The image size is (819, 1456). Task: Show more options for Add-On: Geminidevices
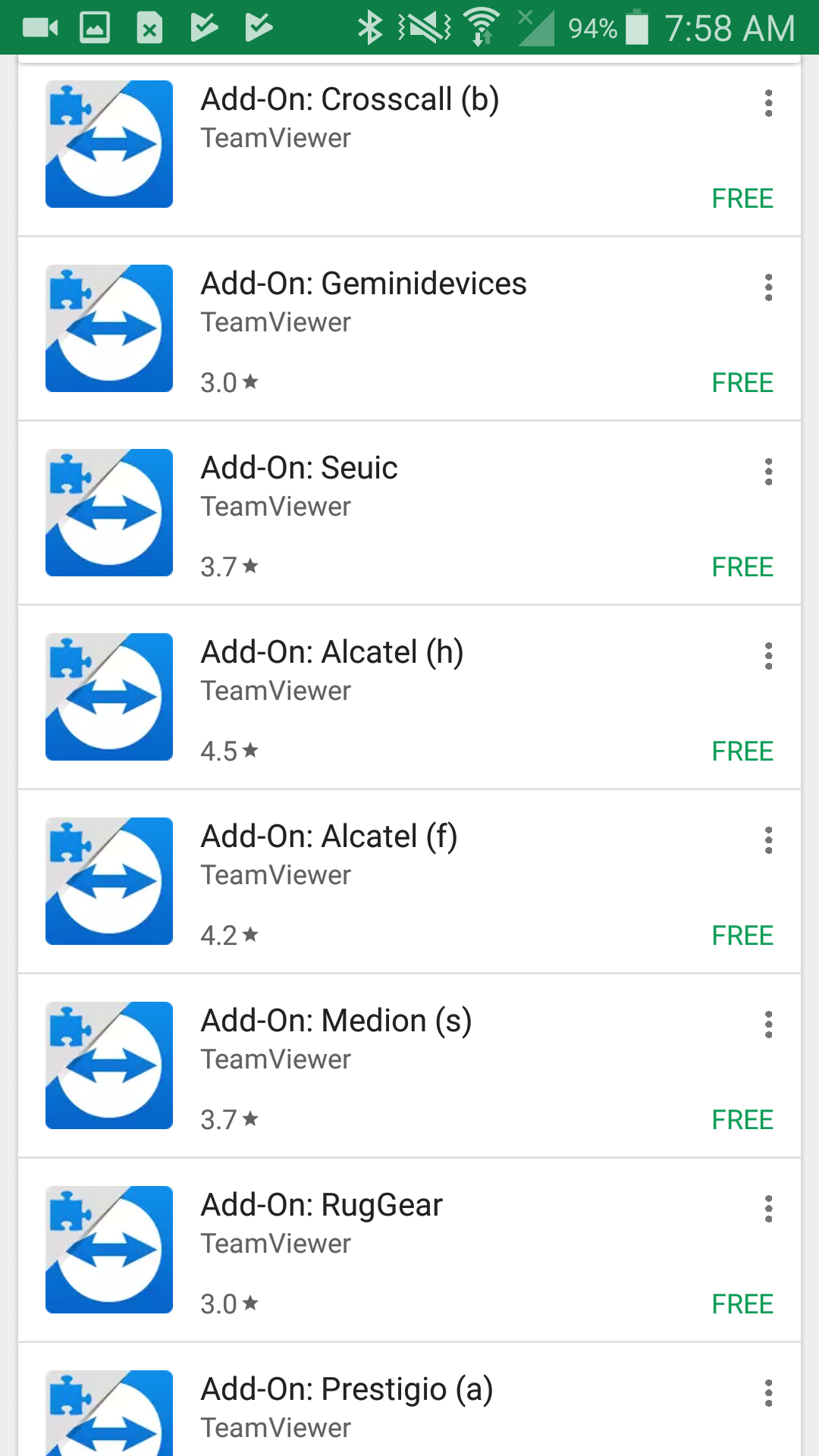point(768,287)
